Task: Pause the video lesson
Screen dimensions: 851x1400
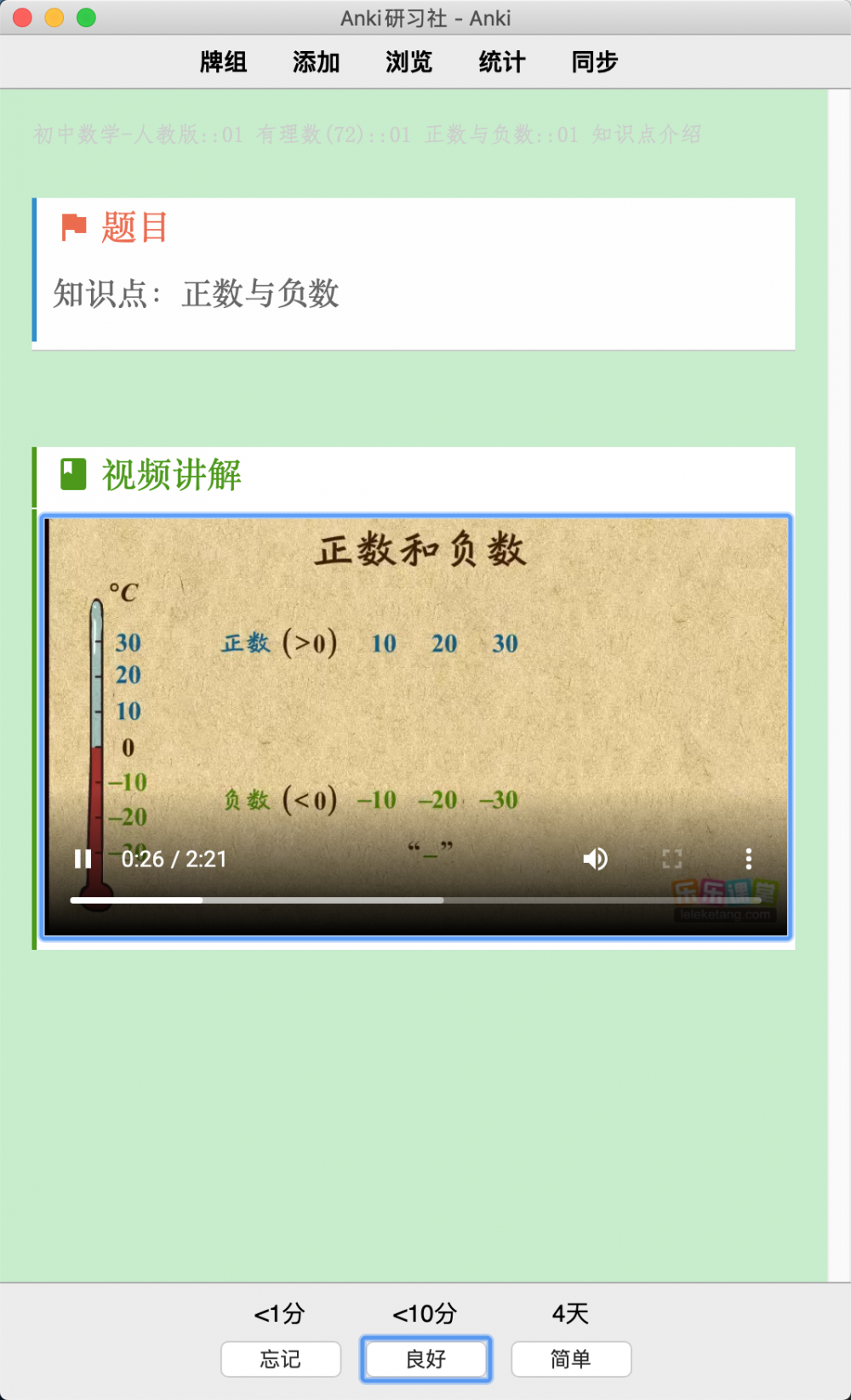Action: click(x=83, y=859)
